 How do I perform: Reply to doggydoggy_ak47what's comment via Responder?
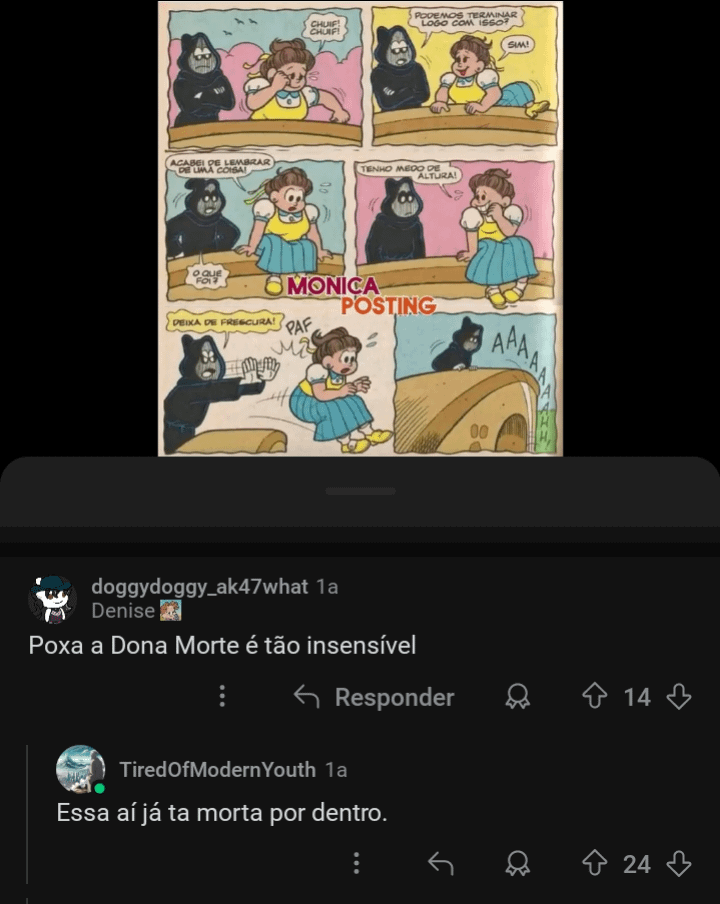point(375,697)
